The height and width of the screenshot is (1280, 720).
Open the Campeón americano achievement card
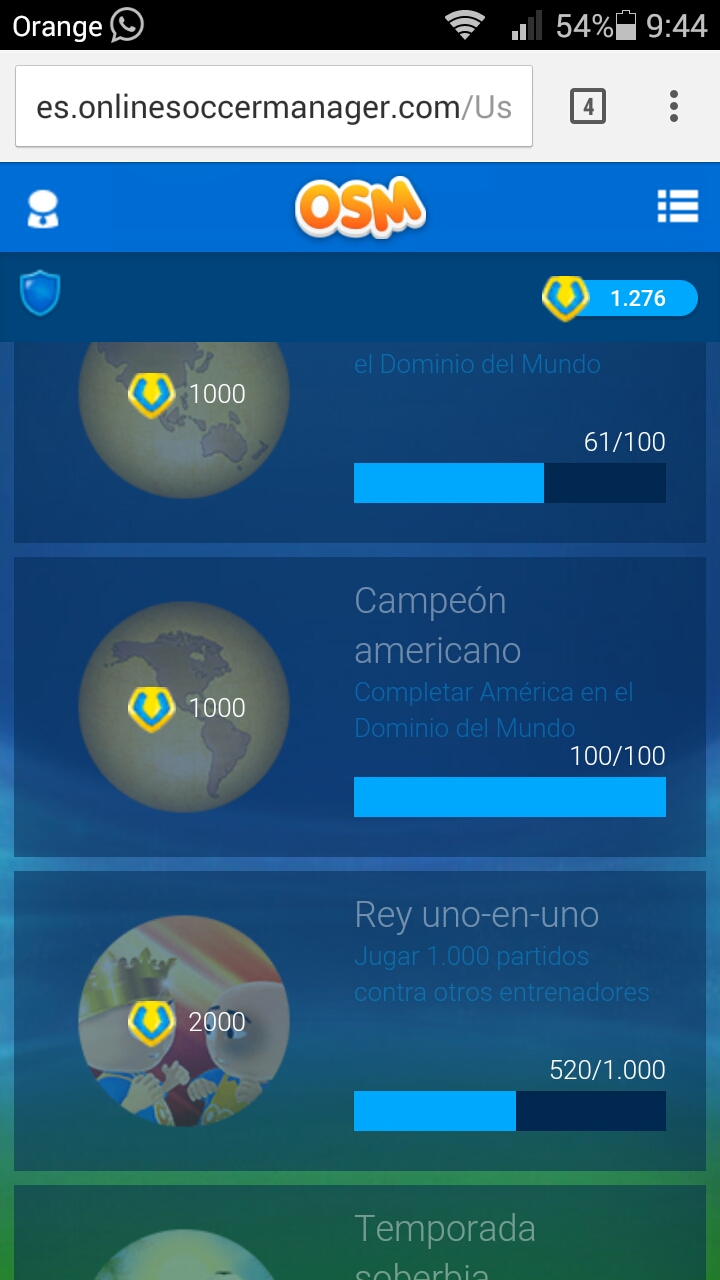pyautogui.click(x=360, y=707)
